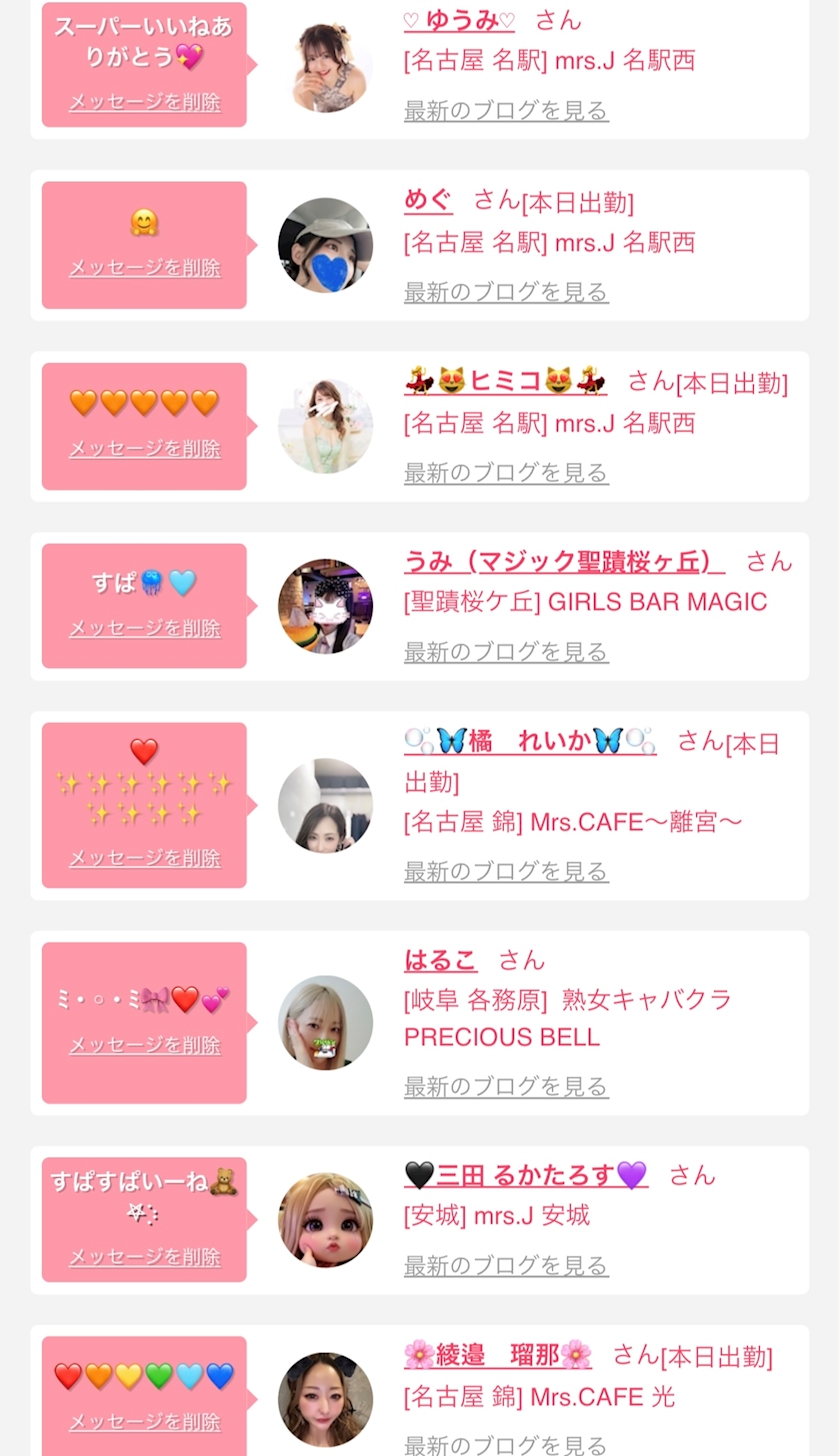840x1456 pixels.
Task: Open うみ（マジック聖蹟桜ヶ丘）profile link
Action: [564, 562]
